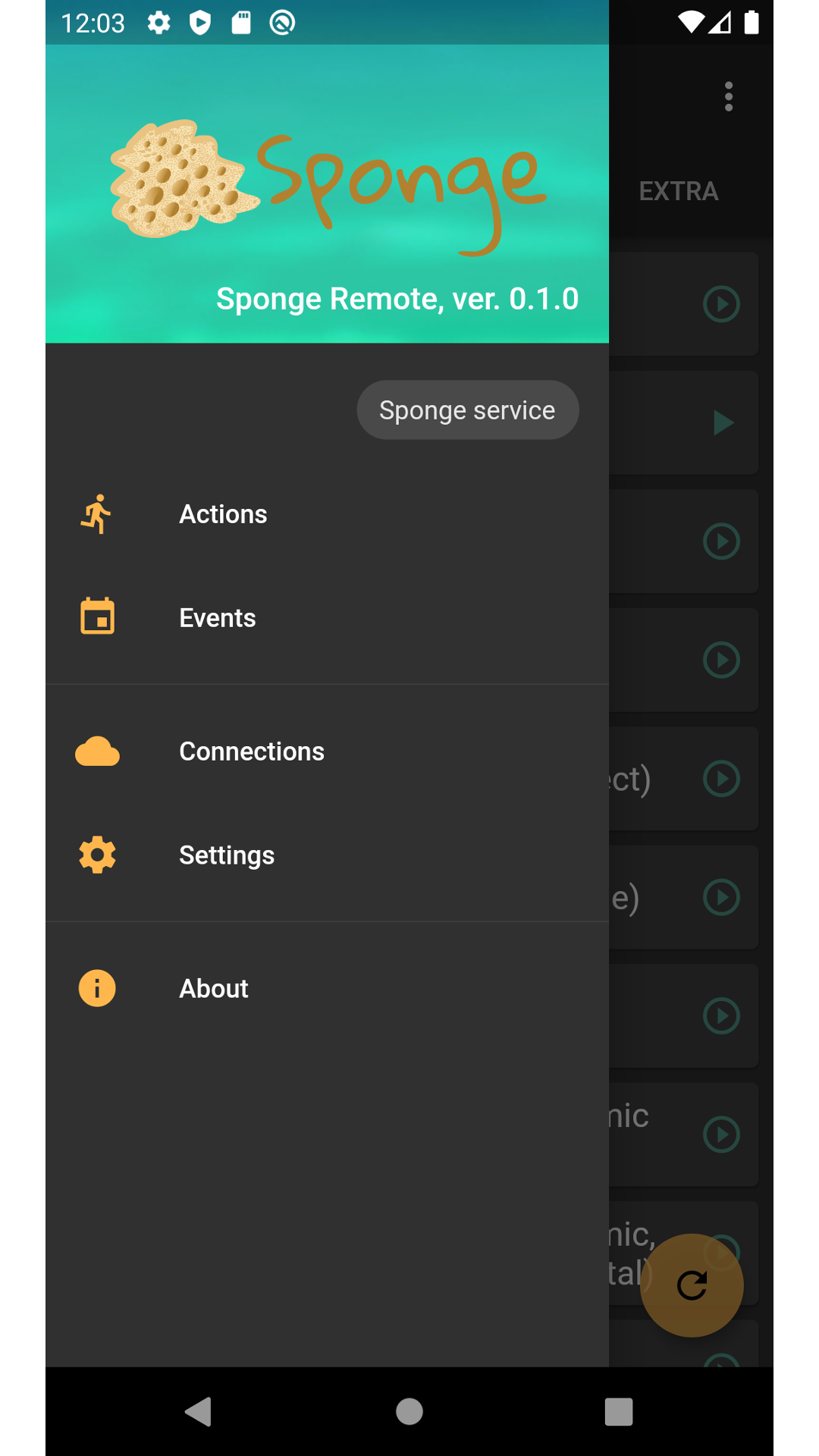Open the Actions menu item
The width and height of the screenshot is (819, 1456).
tap(327, 514)
